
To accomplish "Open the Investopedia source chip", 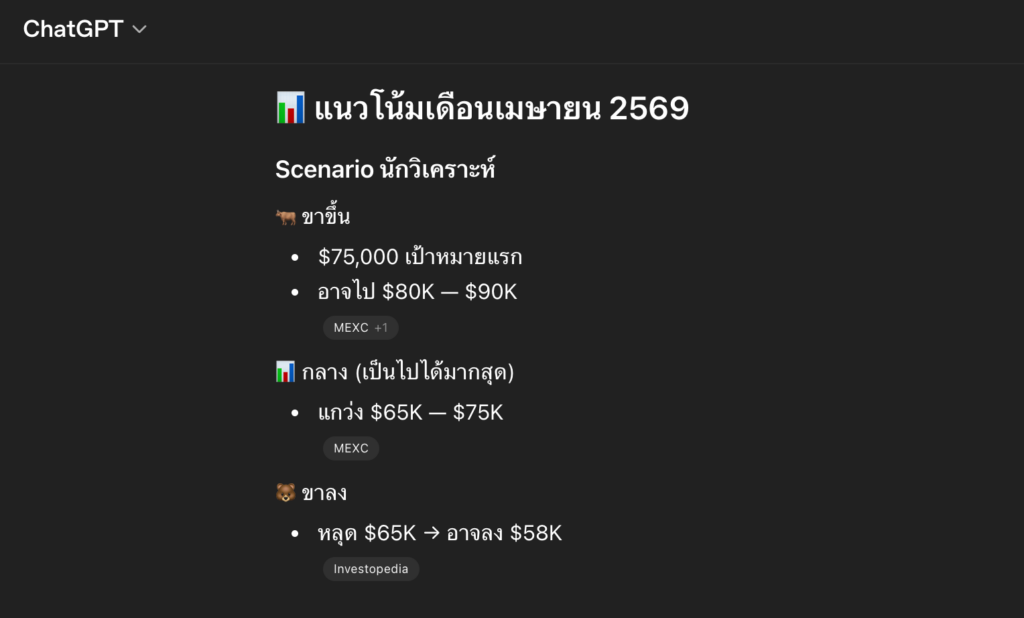I will pos(371,569).
